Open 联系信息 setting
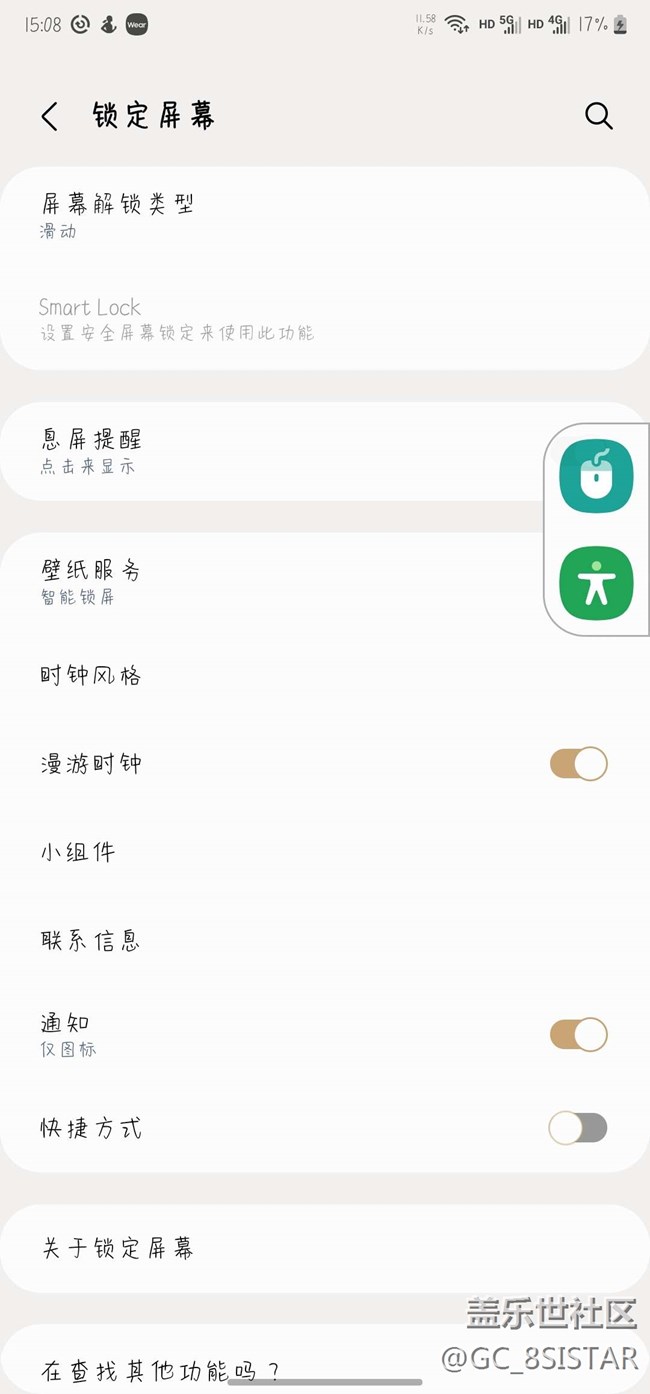The width and height of the screenshot is (650, 1394). coord(91,940)
